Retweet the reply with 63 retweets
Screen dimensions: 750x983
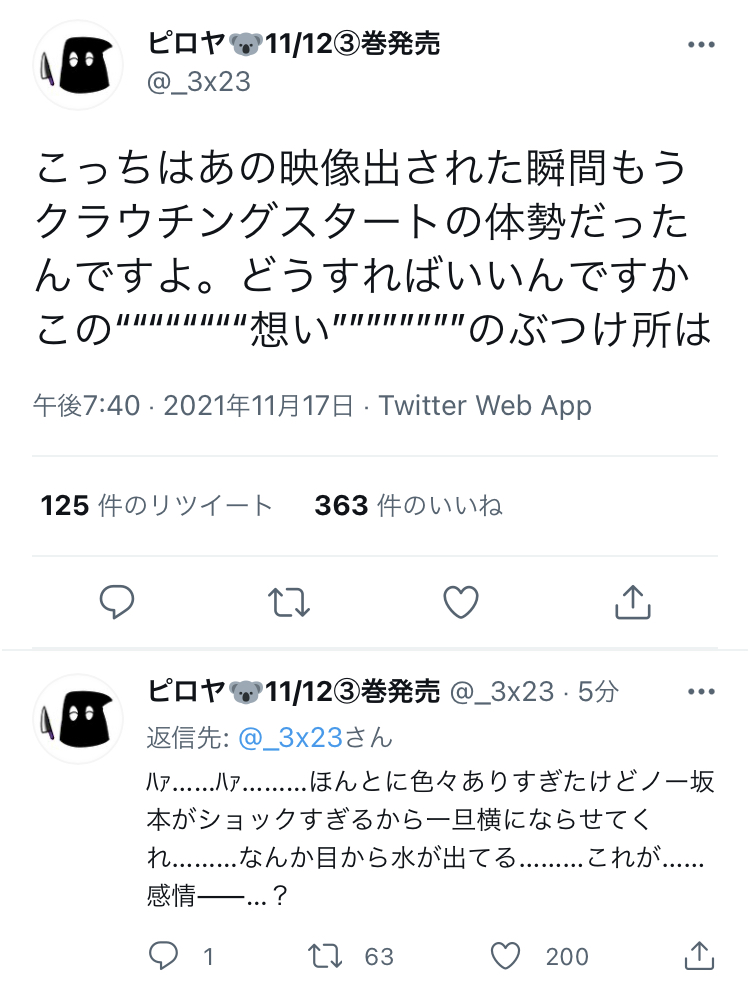326,956
